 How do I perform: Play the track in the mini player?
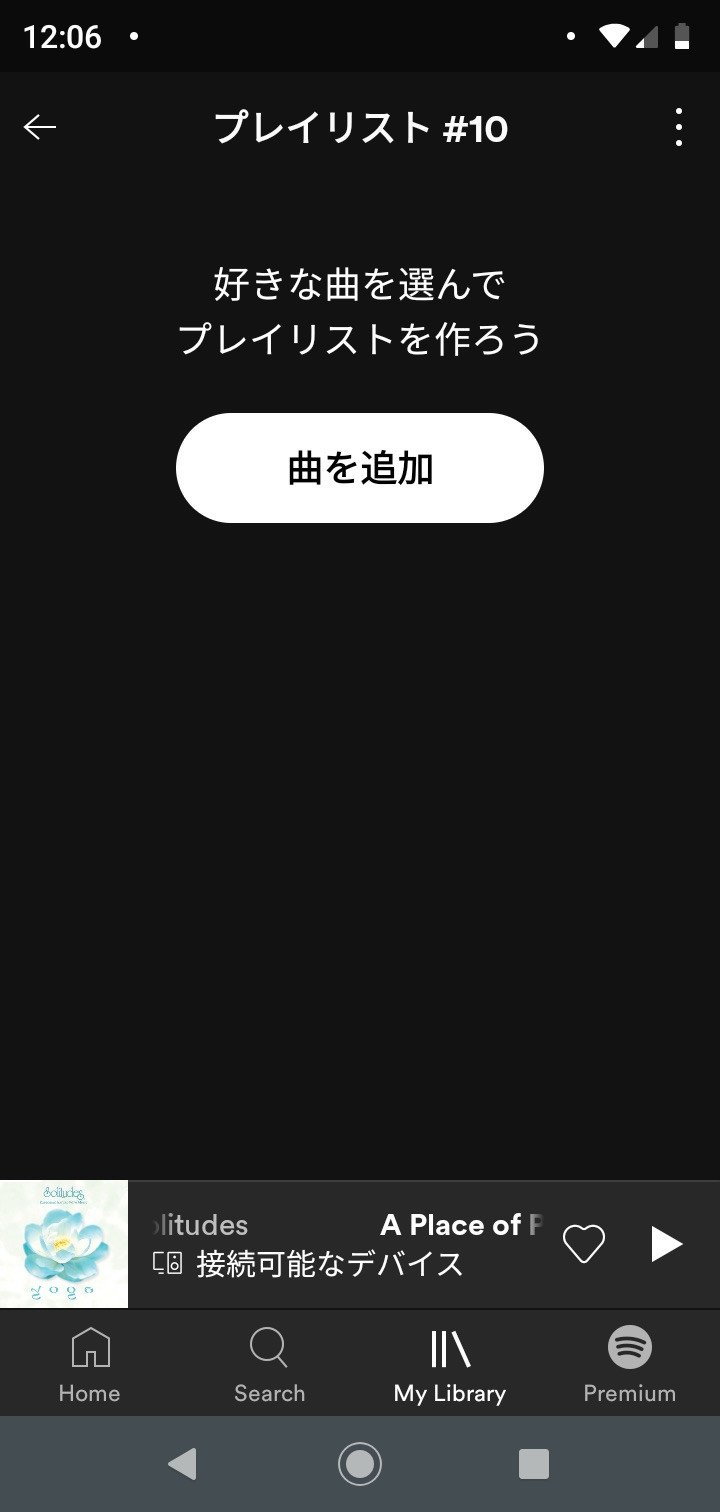click(x=666, y=1244)
